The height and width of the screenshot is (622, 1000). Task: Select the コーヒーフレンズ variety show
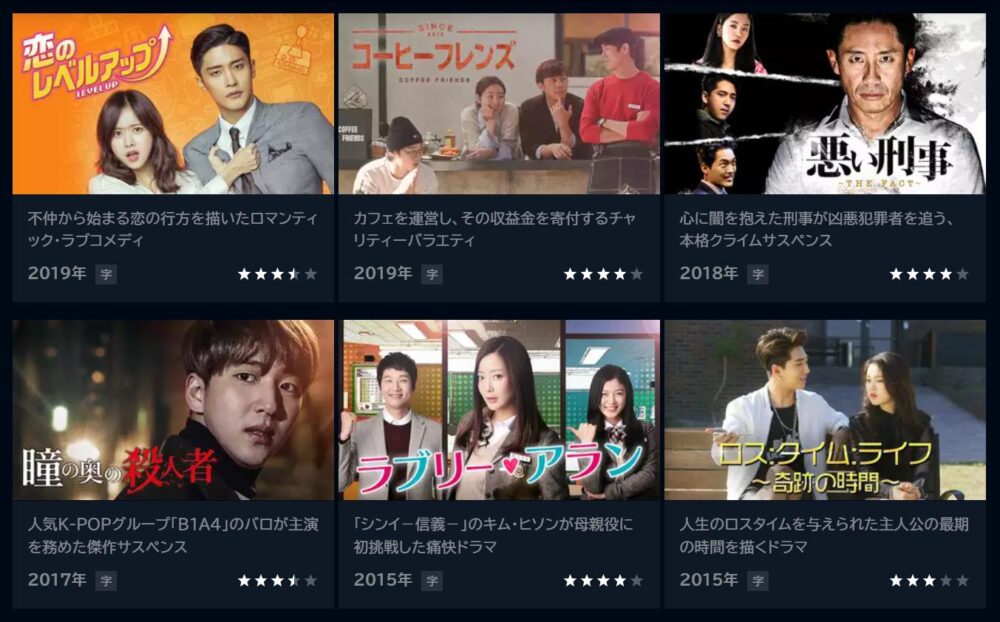point(499,104)
